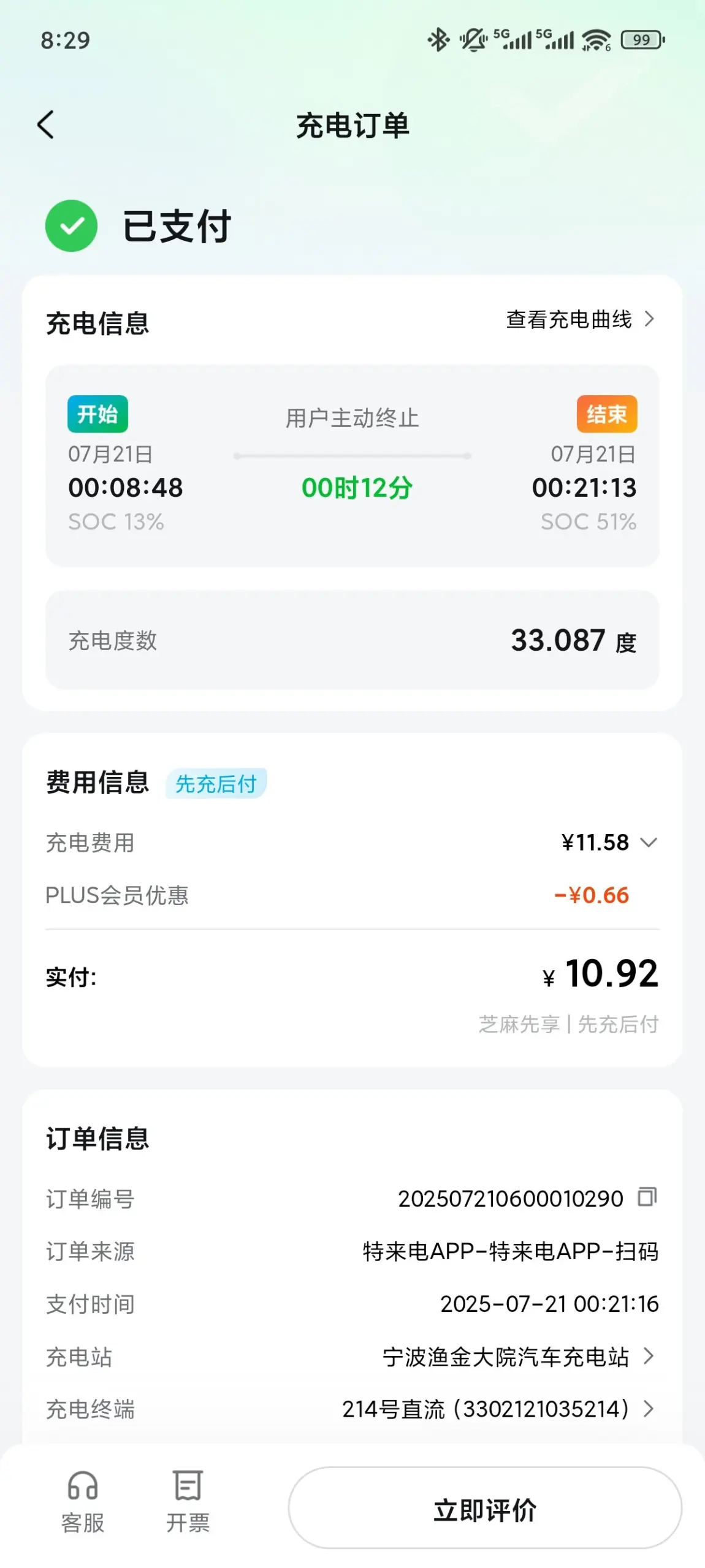705x1568 pixels.
Task: Go back from the 充电订单 page
Action: coord(46,125)
